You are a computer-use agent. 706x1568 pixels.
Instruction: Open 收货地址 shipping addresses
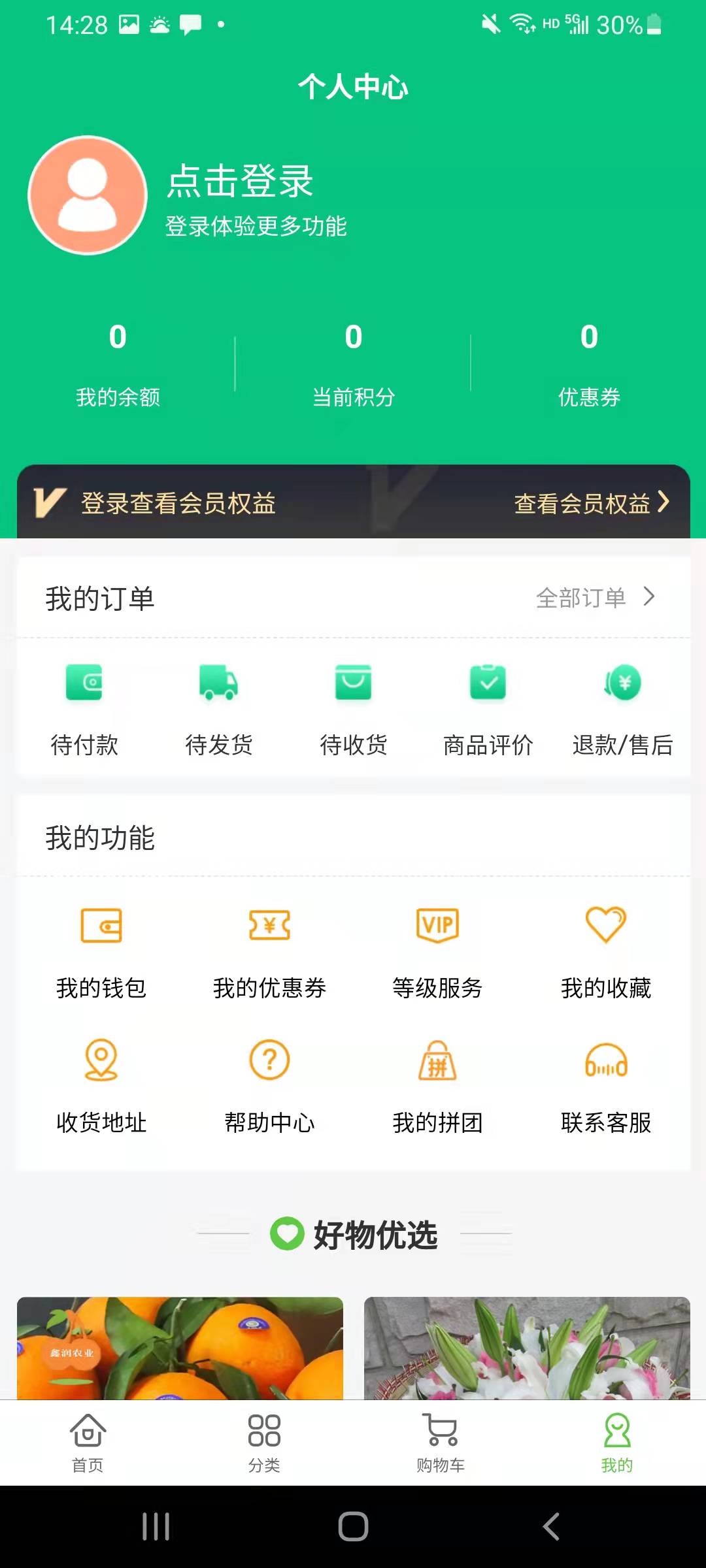[x=101, y=1086]
